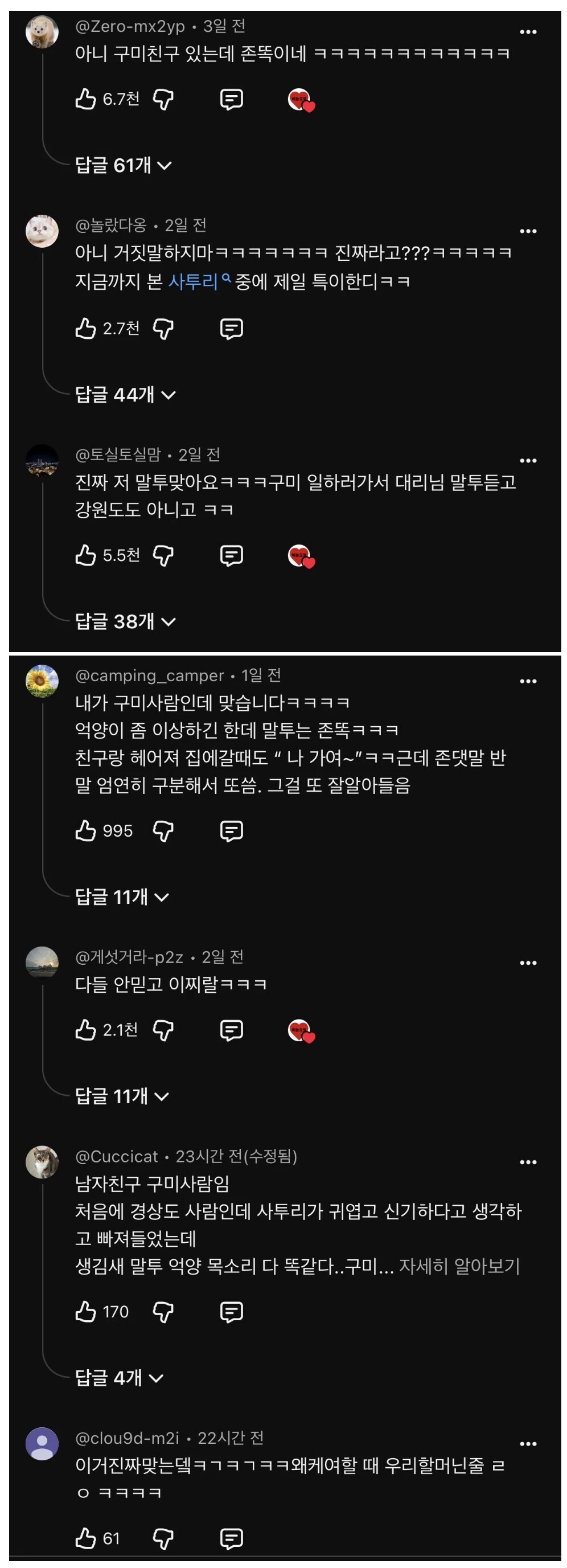Expand the 38 replies under @토실토실맘's comment

coord(125,621)
